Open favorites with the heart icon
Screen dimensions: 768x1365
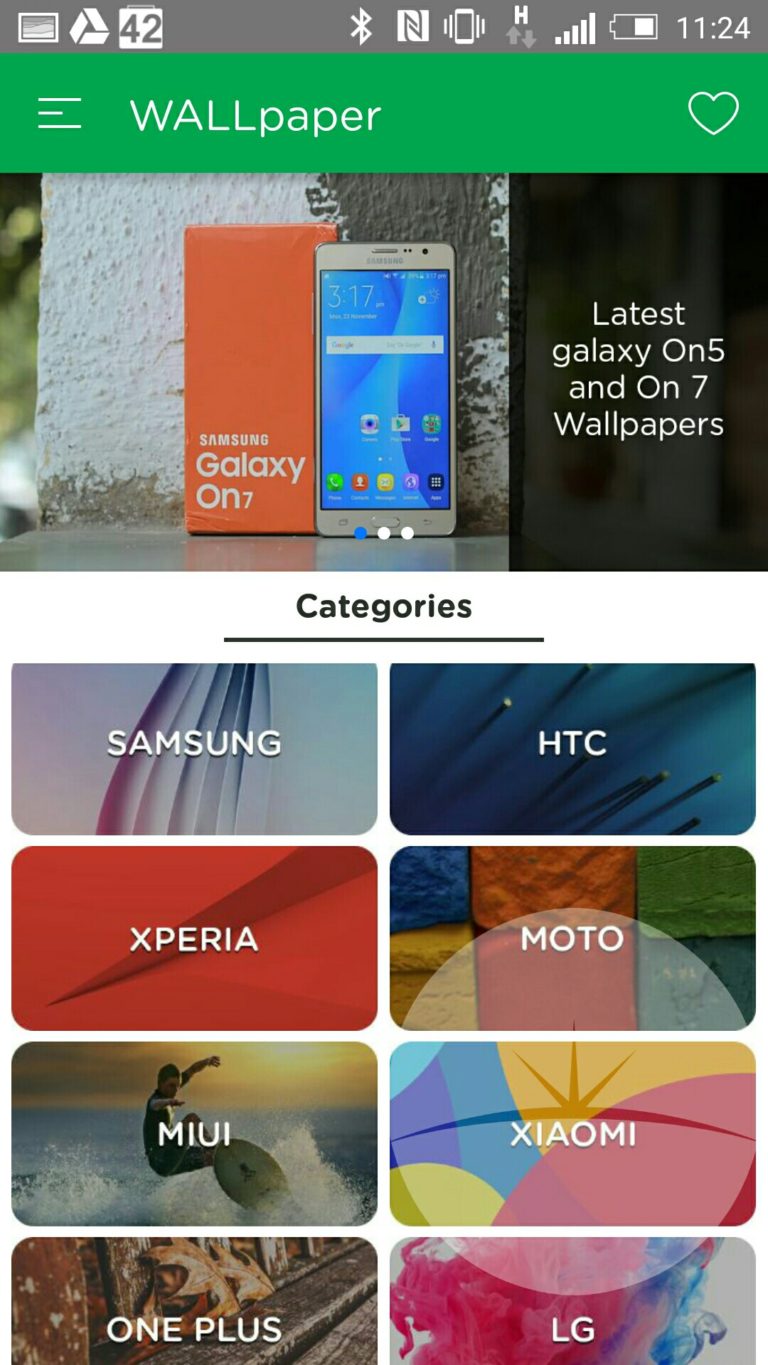(713, 113)
